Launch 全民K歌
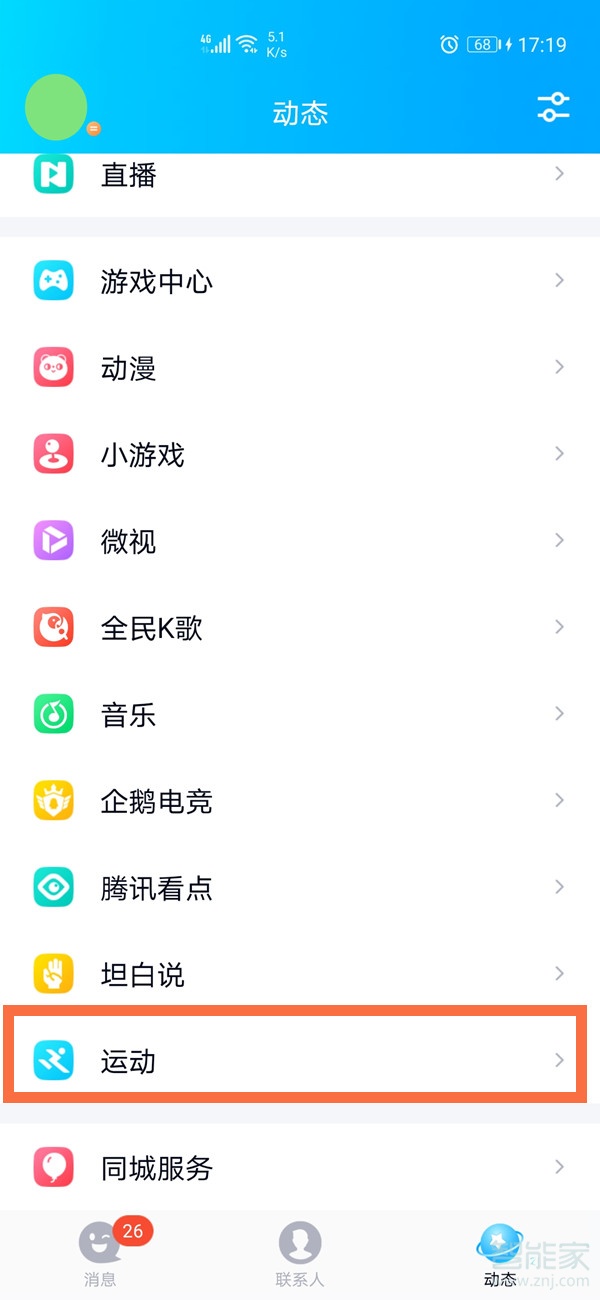The width and height of the screenshot is (600, 1300). pyautogui.click(x=300, y=628)
